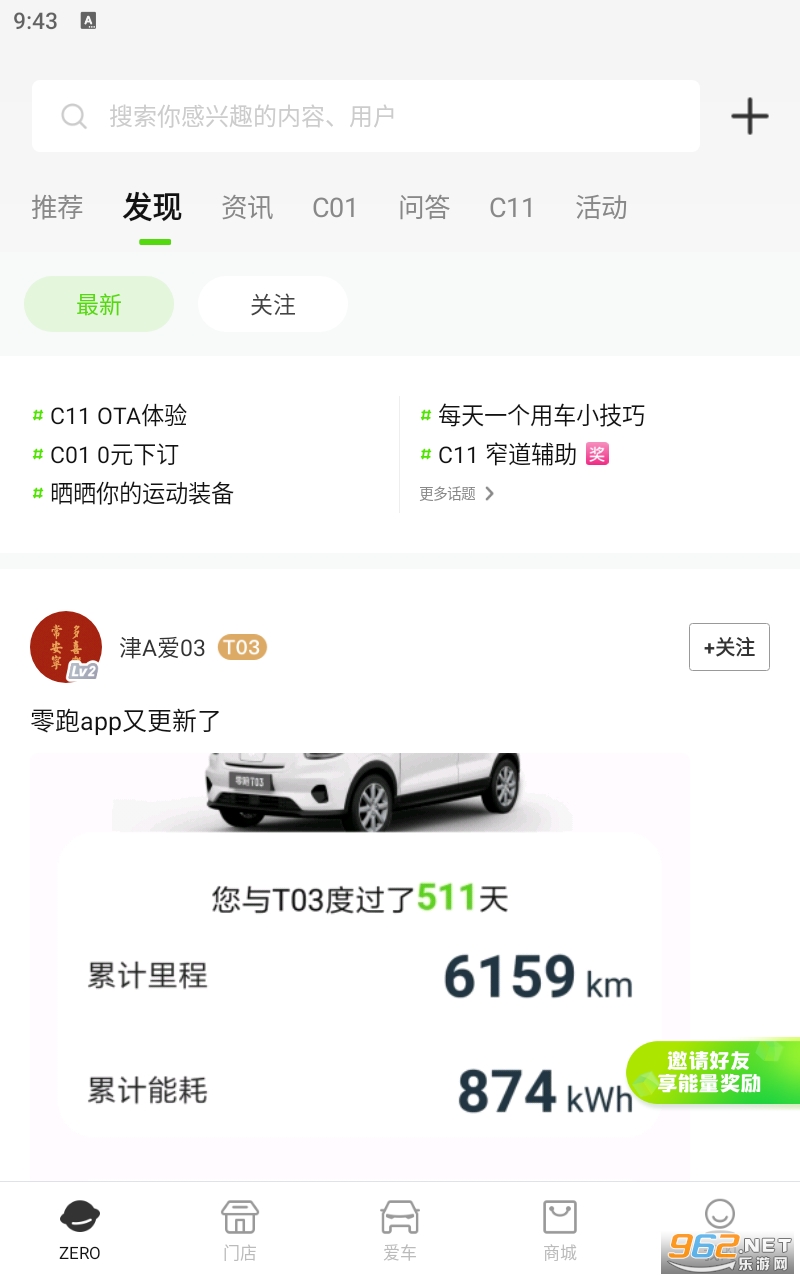Viewport: 800px width, 1280px height.
Task: Open the topic C11 OTA体验
Action: (x=118, y=416)
